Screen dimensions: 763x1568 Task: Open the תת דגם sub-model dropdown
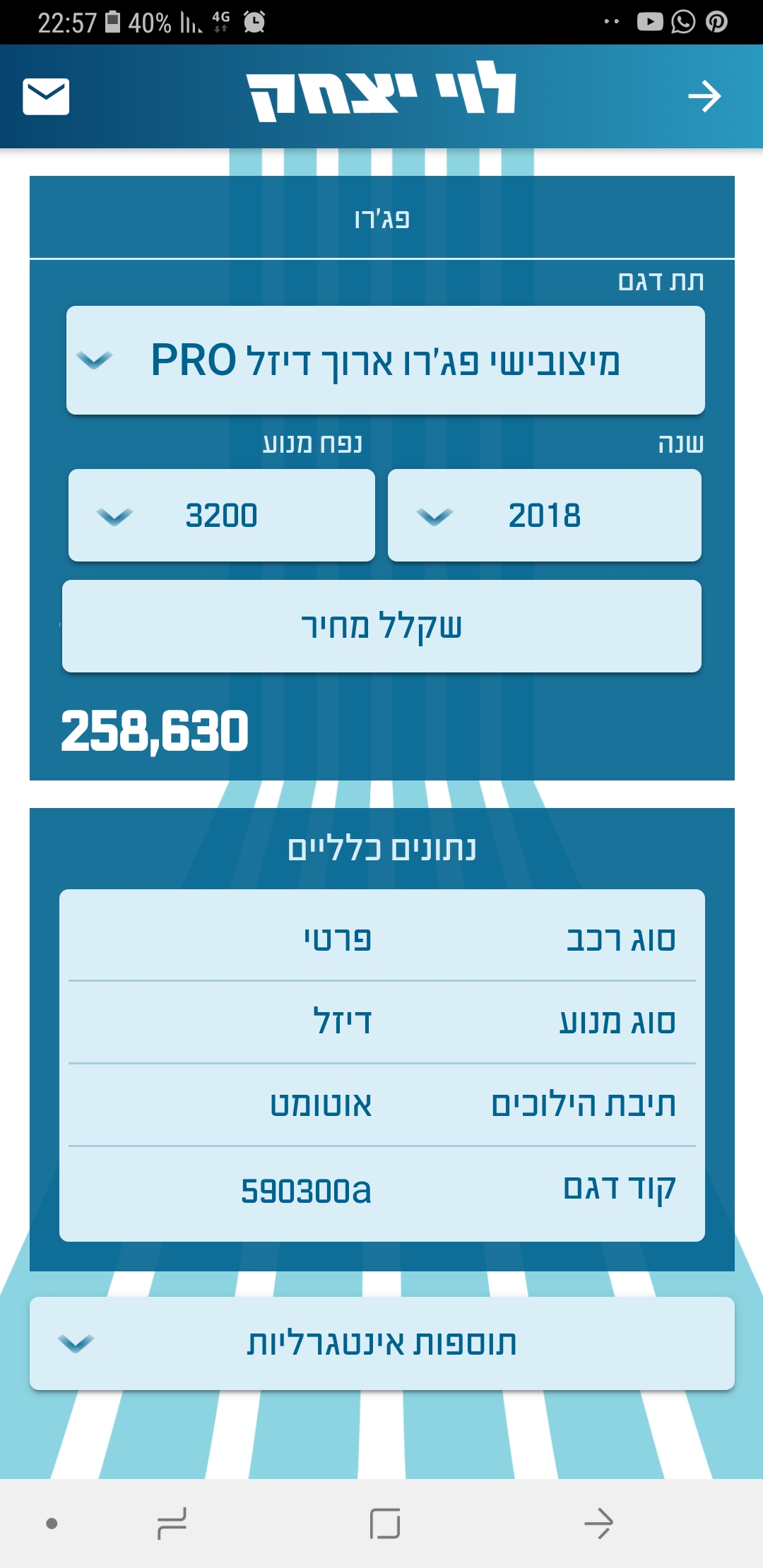[385, 360]
